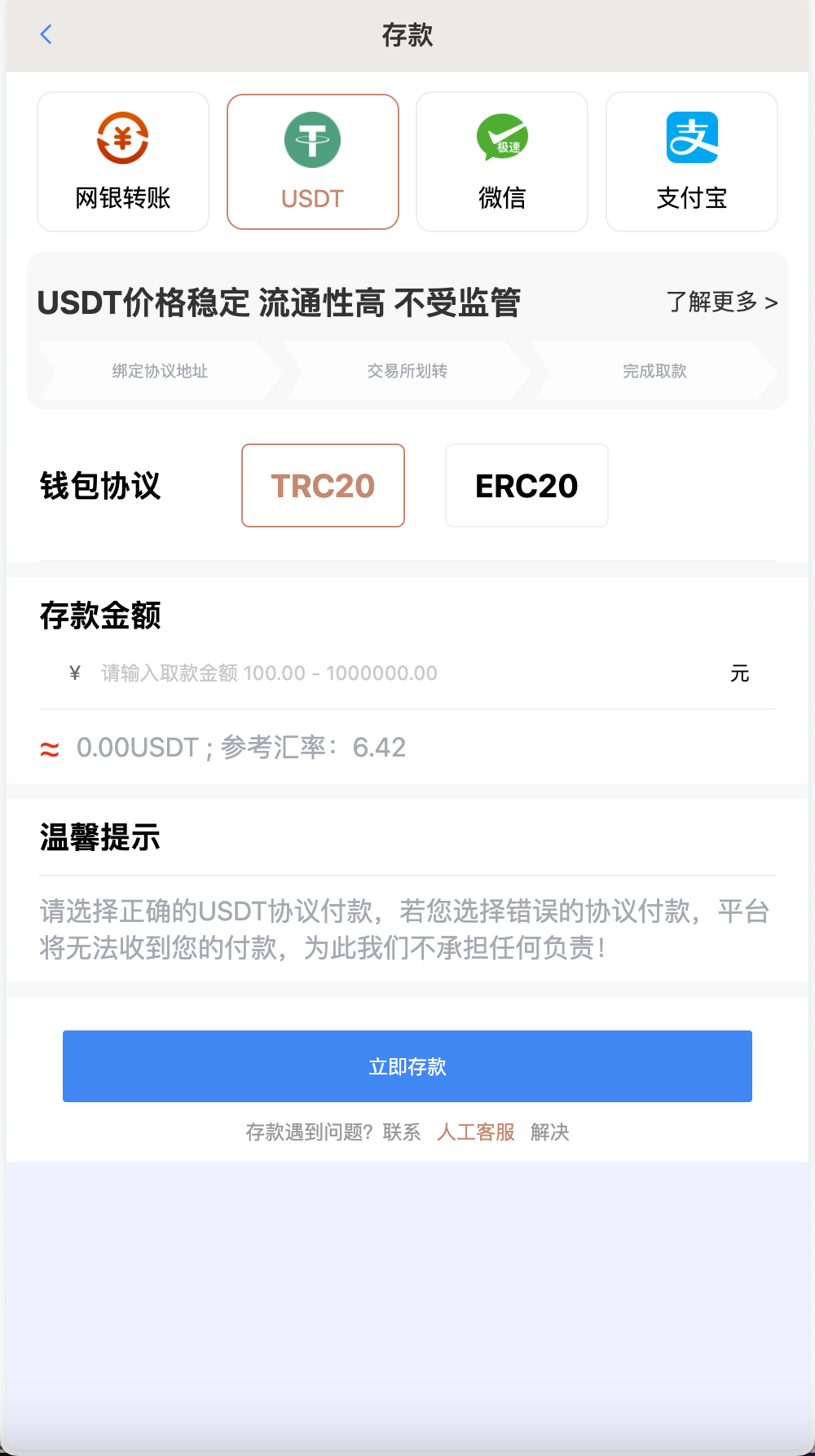Screen dimensions: 815x1456
Task: Expand 了解更多 for USDT details
Action: [x=720, y=302]
